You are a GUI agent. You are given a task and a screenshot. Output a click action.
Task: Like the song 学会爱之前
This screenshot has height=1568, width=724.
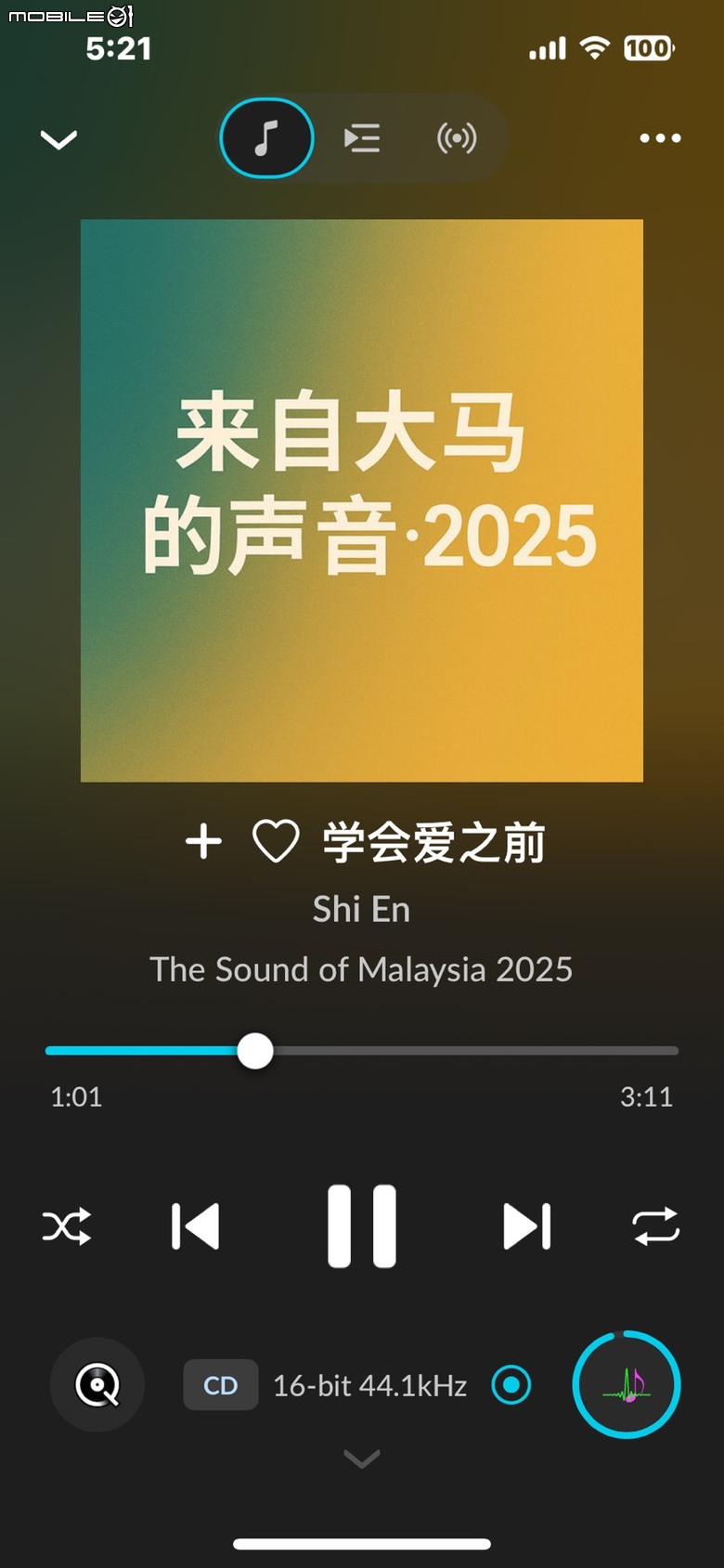click(276, 842)
